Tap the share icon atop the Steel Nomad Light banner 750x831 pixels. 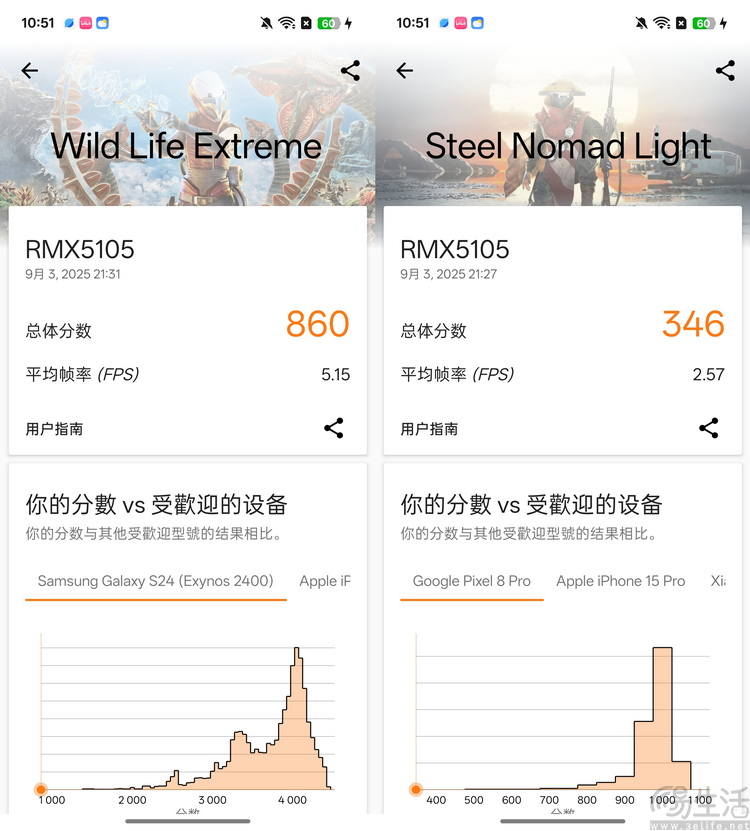pyautogui.click(x=723, y=70)
